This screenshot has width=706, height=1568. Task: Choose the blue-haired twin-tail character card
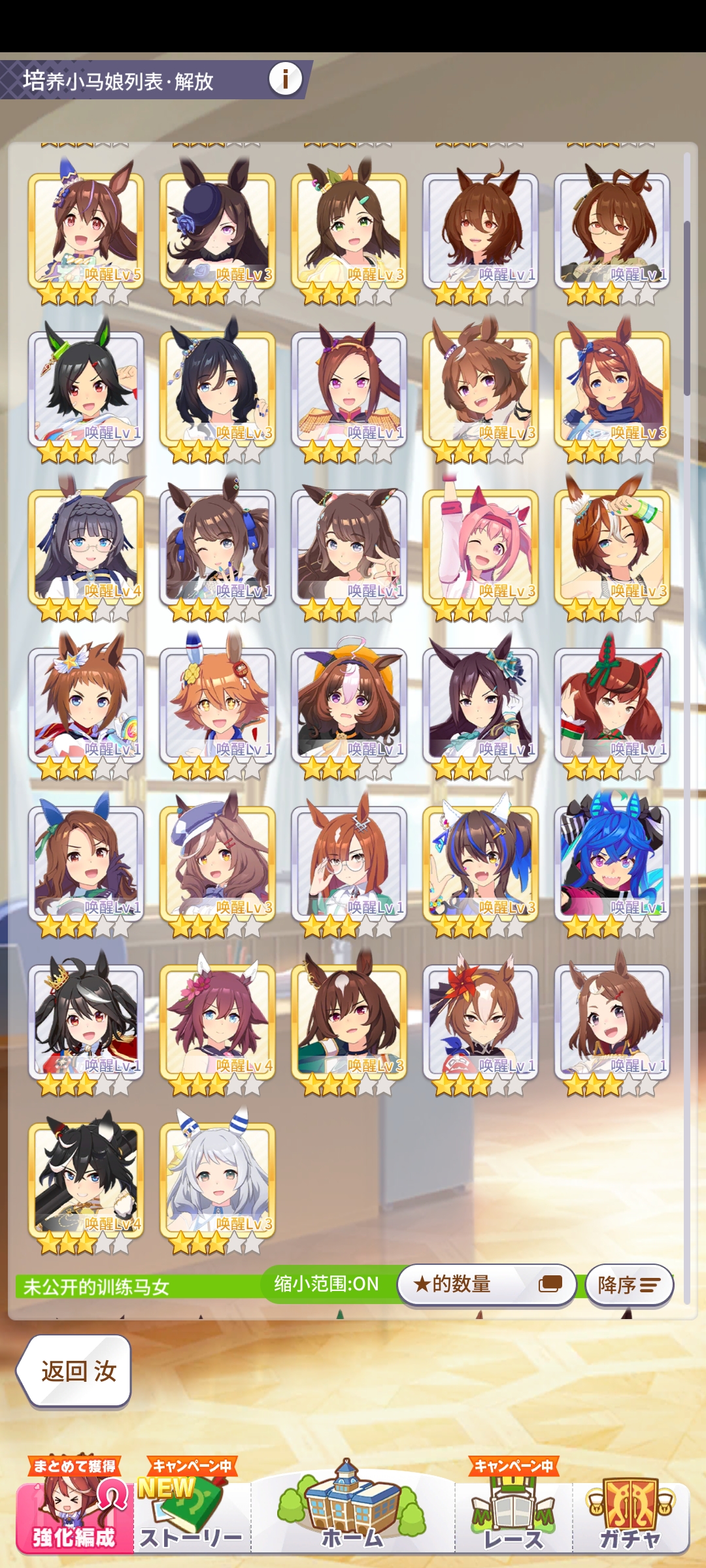(x=612, y=862)
